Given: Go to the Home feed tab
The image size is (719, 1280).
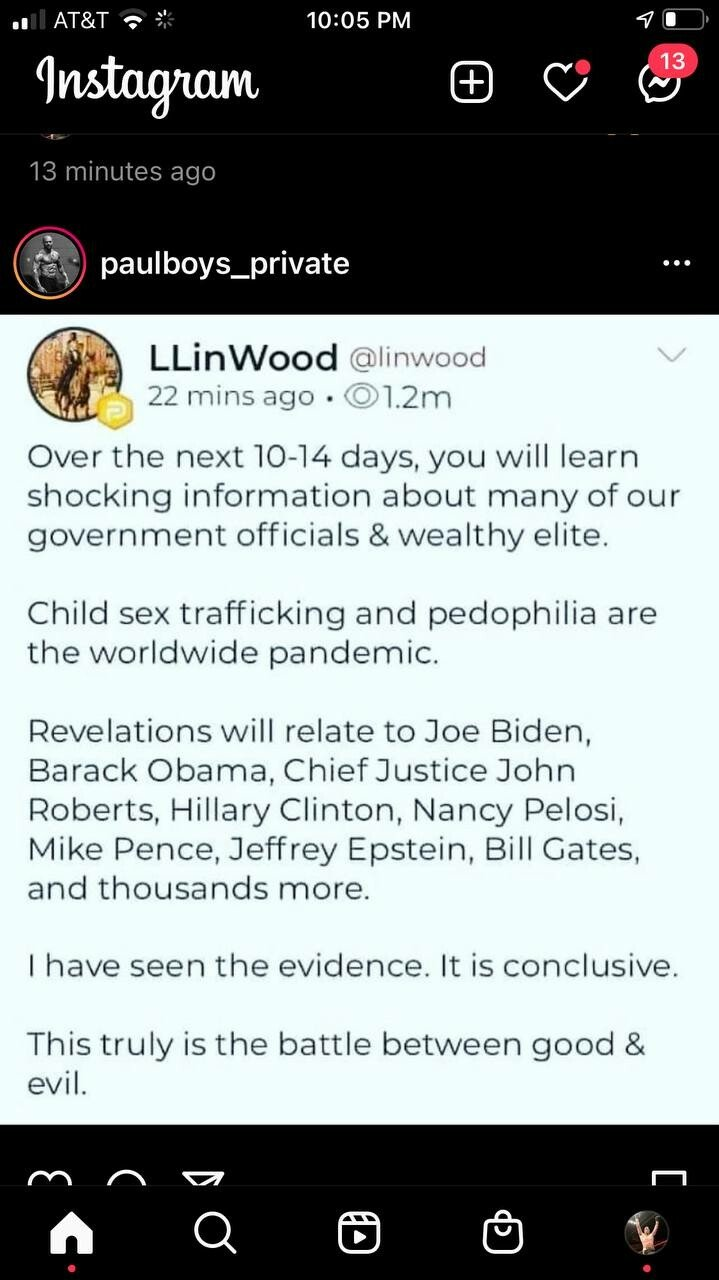Looking at the screenshot, I should coord(72,1234).
